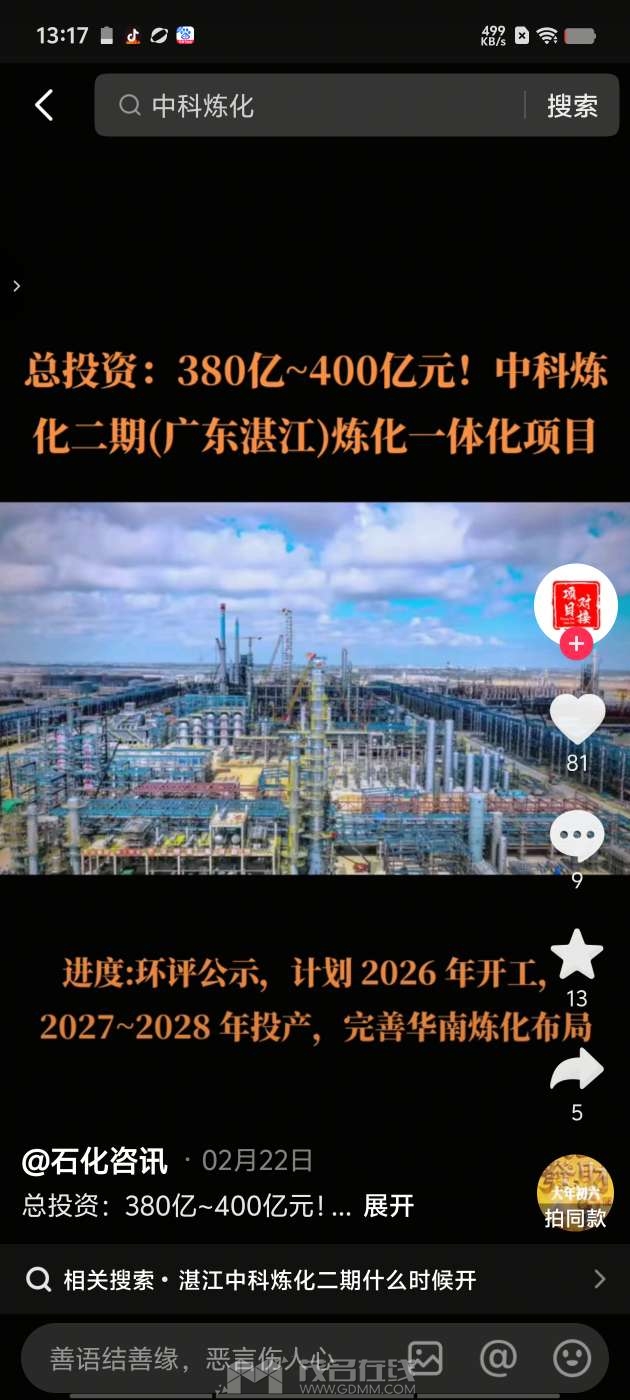Like the video with the heart icon
The width and height of the screenshot is (630, 1400).
(x=577, y=720)
